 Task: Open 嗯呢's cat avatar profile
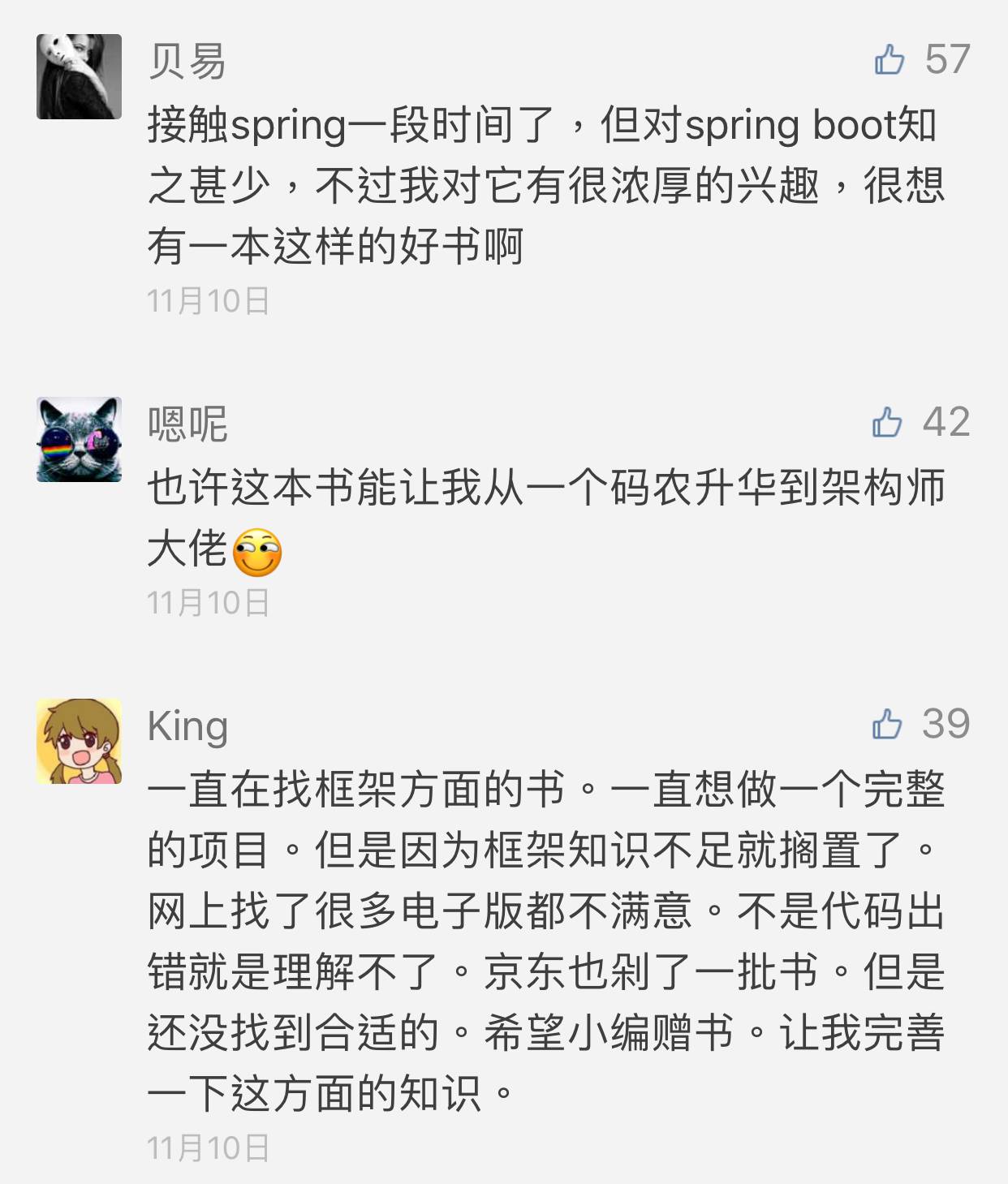[79, 440]
